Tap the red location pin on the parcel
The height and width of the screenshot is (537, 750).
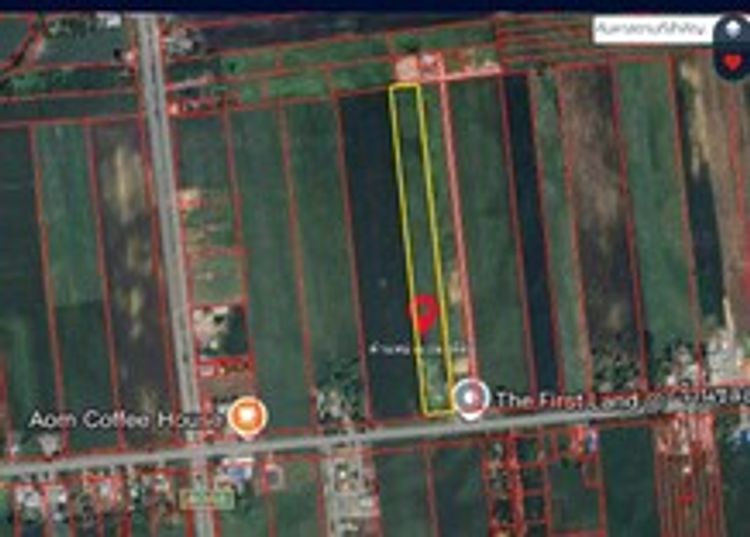coord(424,313)
